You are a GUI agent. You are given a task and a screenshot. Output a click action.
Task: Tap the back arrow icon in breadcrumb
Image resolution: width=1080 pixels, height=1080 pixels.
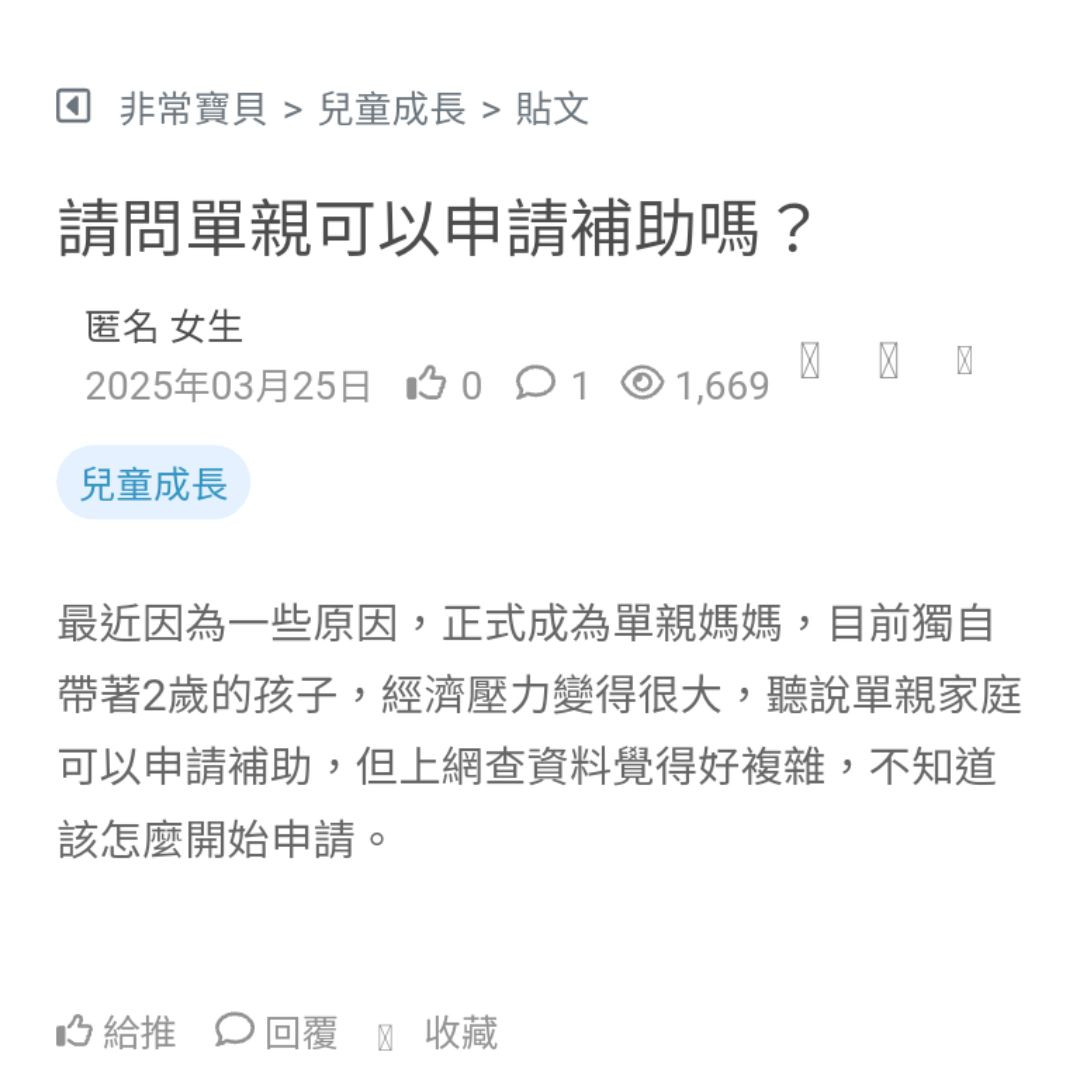pos(73,106)
